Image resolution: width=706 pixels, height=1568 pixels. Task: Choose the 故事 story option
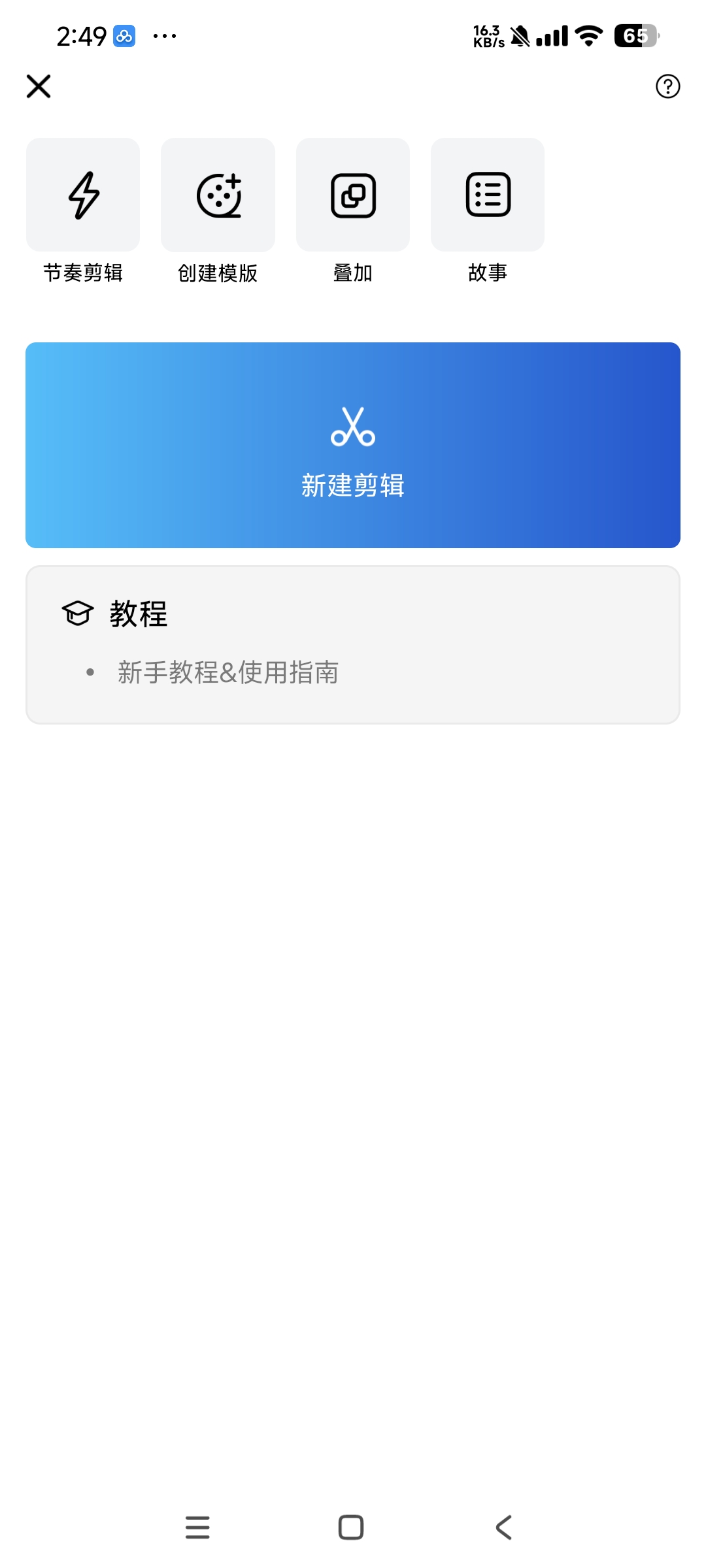[x=488, y=195]
